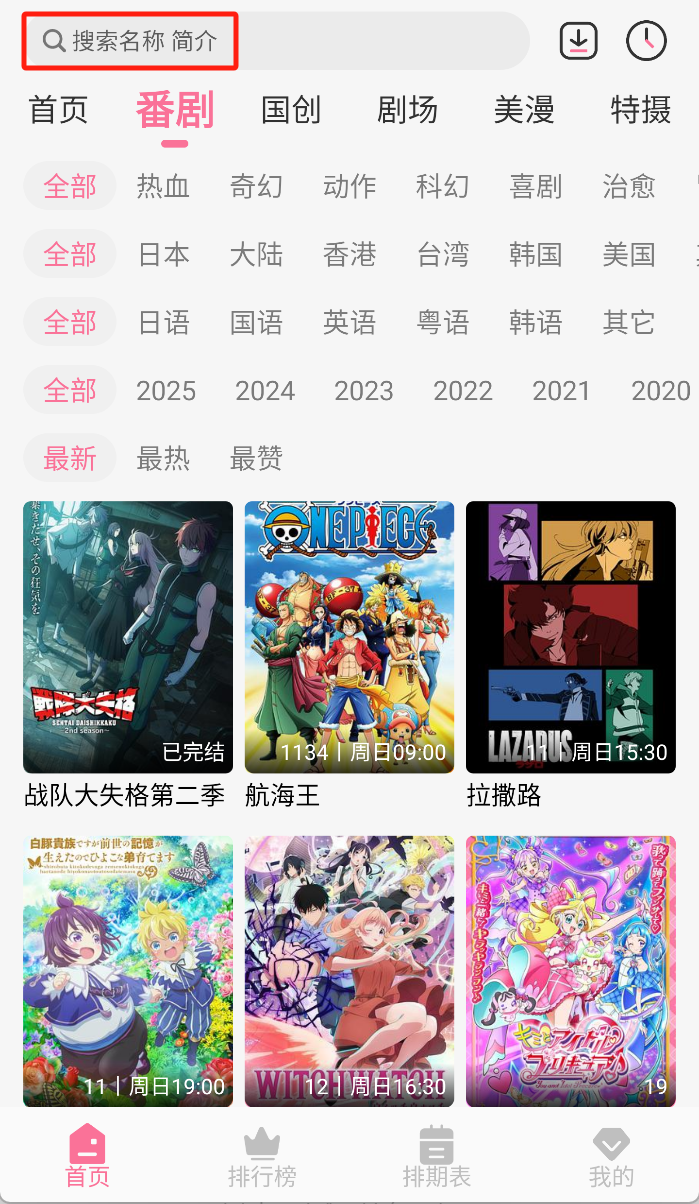Filter genre by 热血
The image size is (699, 1204).
[163, 186]
